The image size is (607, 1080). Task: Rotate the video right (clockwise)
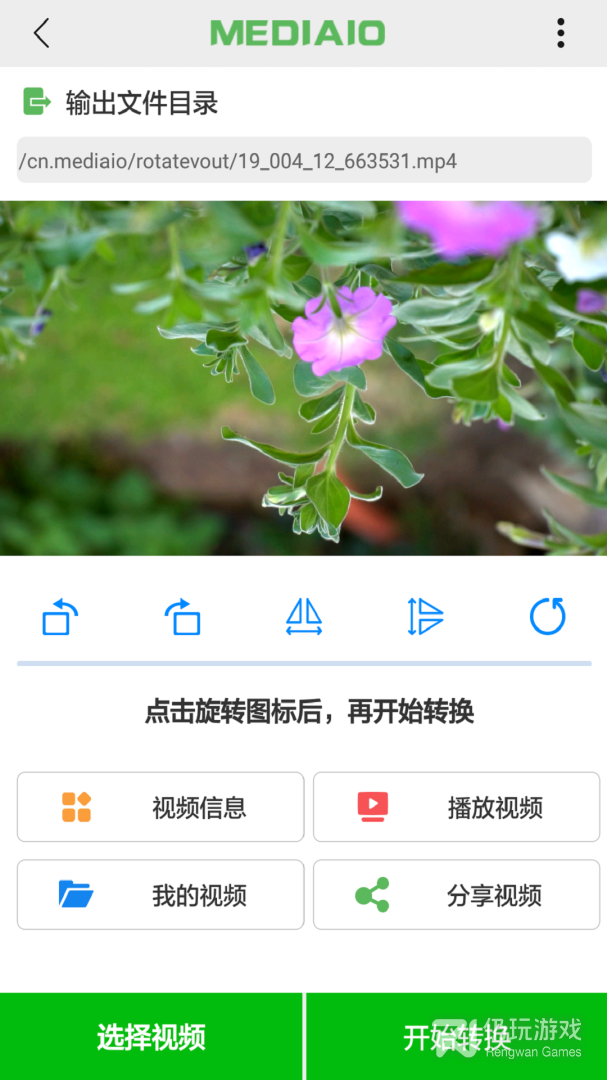[x=182, y=617]
